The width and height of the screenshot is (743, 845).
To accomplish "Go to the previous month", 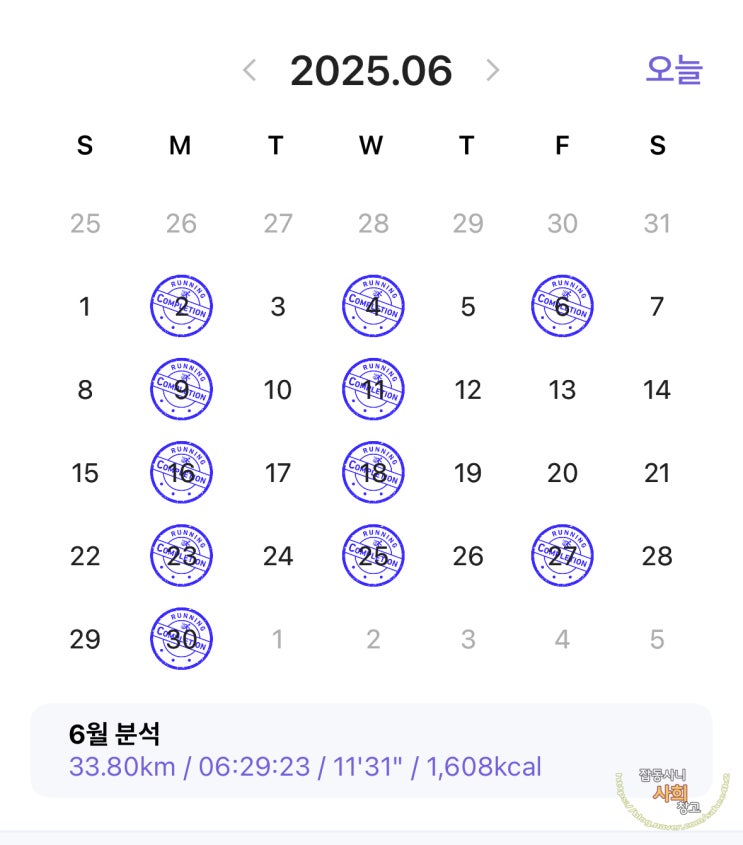I will 249,70.
